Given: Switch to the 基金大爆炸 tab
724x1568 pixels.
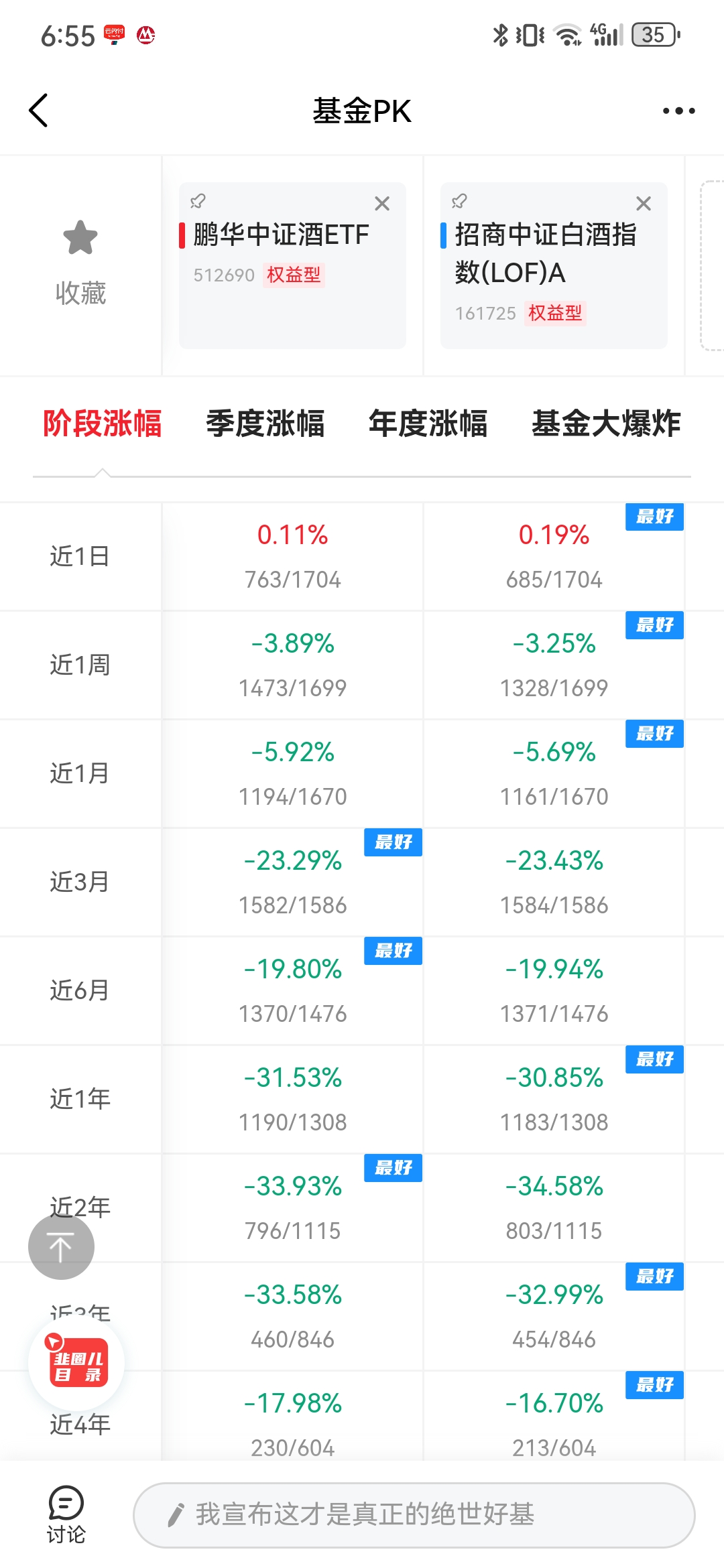Looking at the screenshot, I should click(x=606, y=423).
